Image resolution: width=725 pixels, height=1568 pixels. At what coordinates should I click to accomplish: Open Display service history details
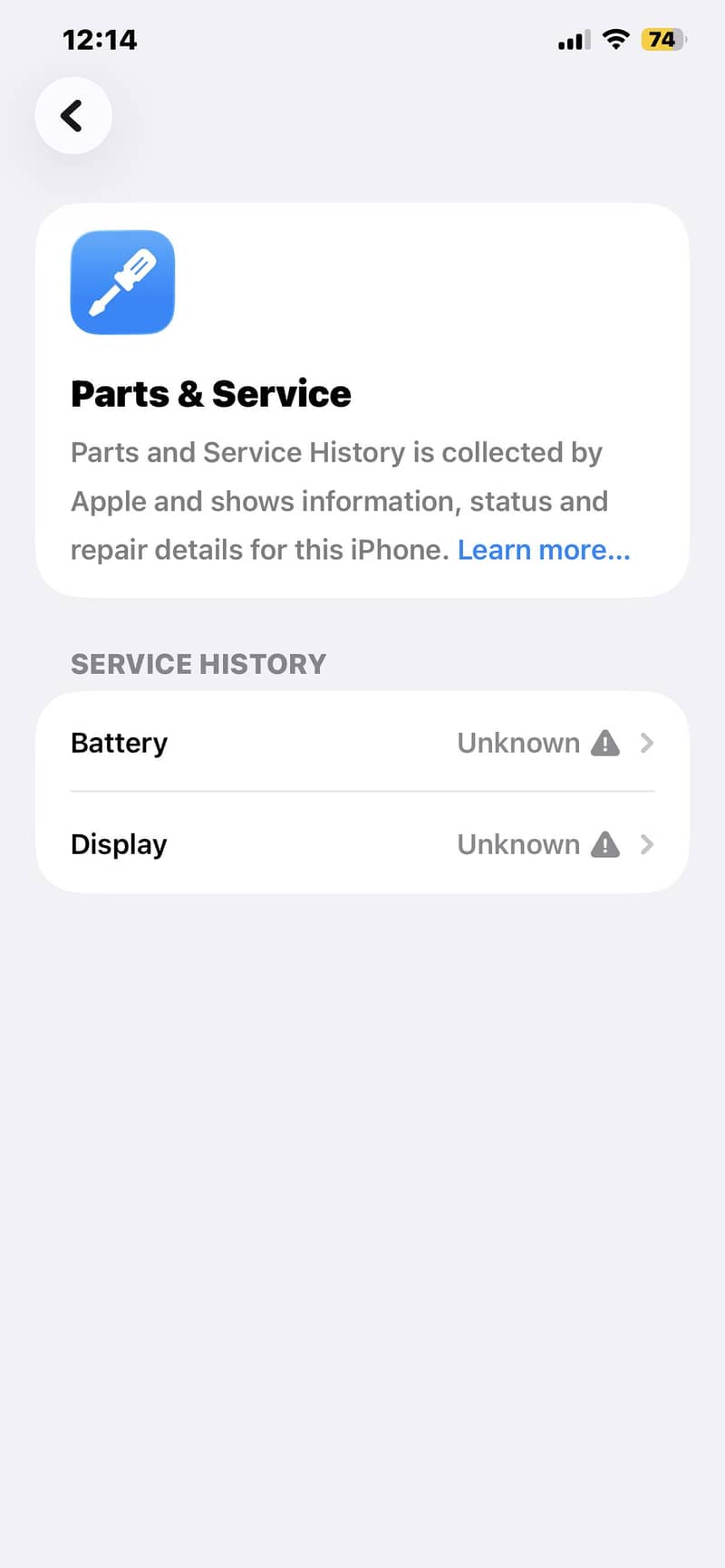(362, 844)
